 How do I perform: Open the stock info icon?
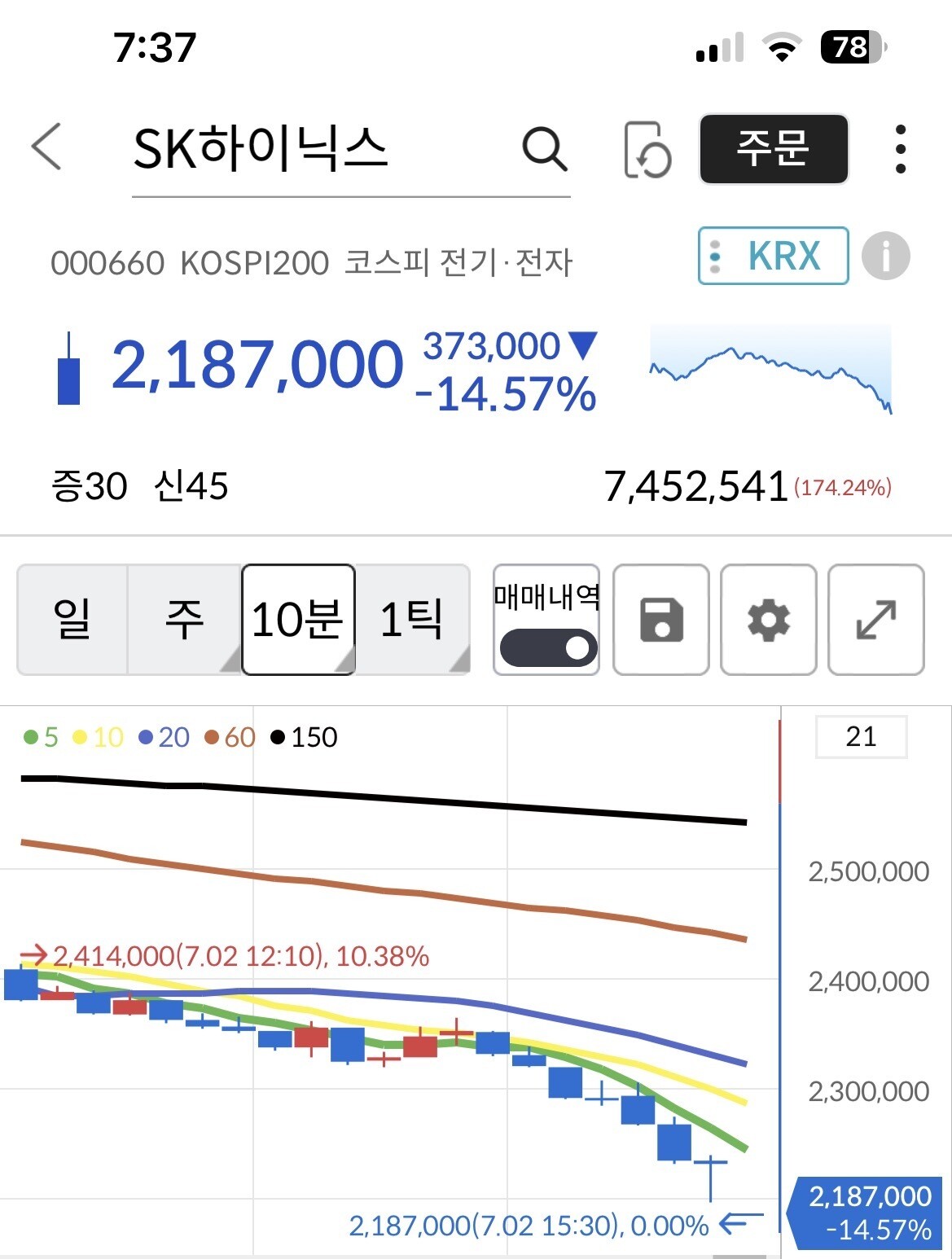click(x=886, y=256)
